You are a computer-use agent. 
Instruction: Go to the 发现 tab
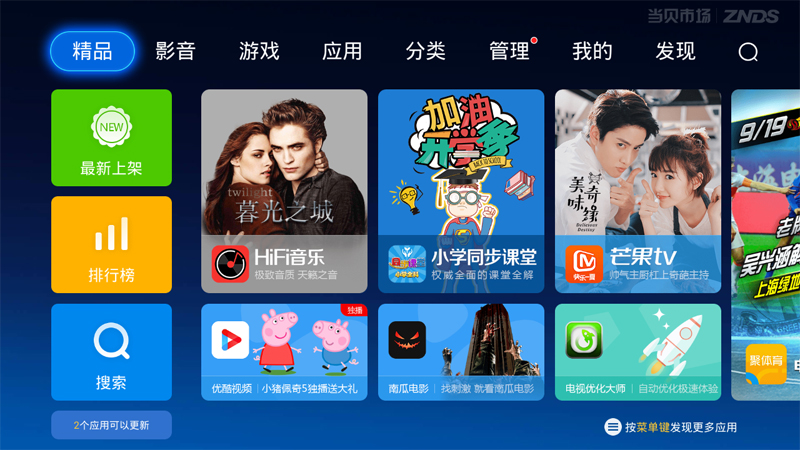pos(675,51)
